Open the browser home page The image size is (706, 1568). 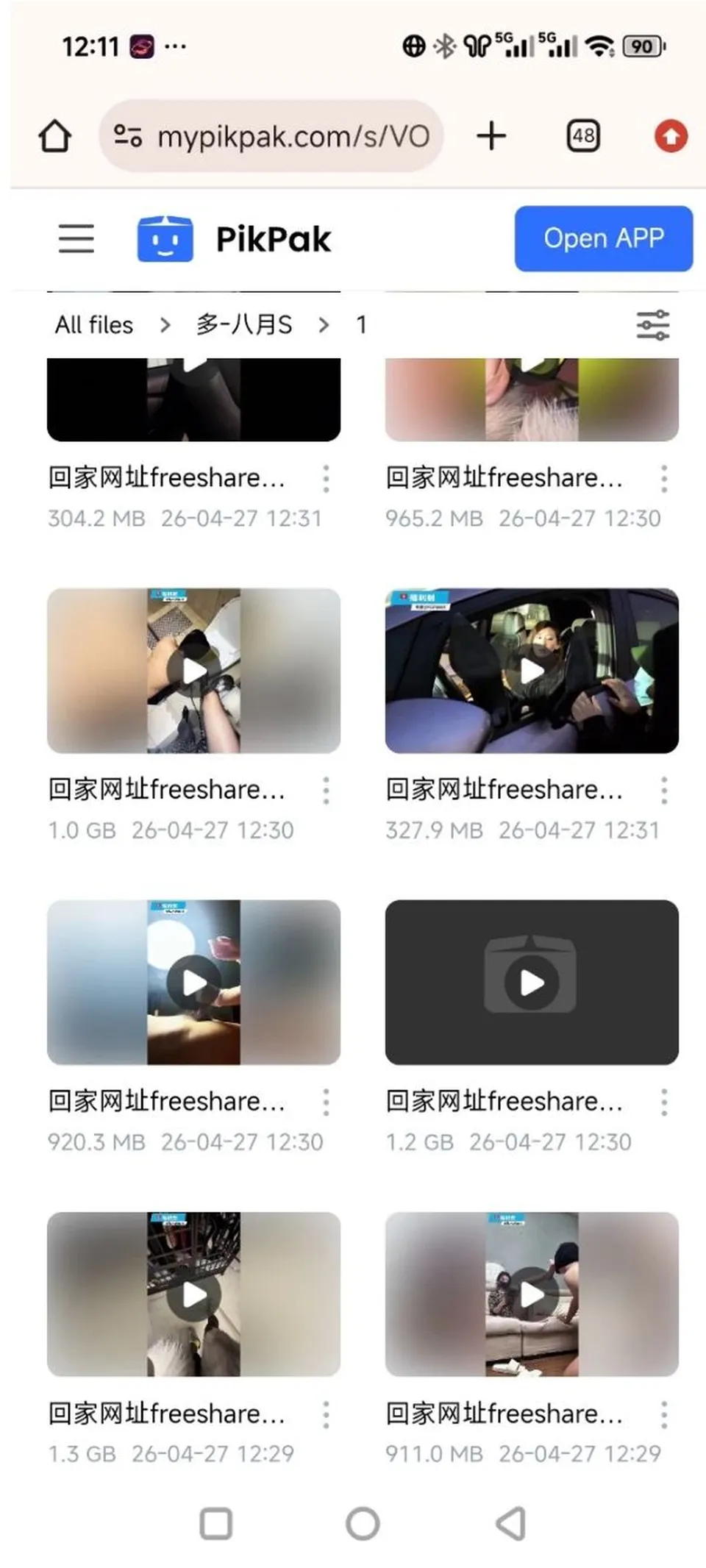coord(55,136)
